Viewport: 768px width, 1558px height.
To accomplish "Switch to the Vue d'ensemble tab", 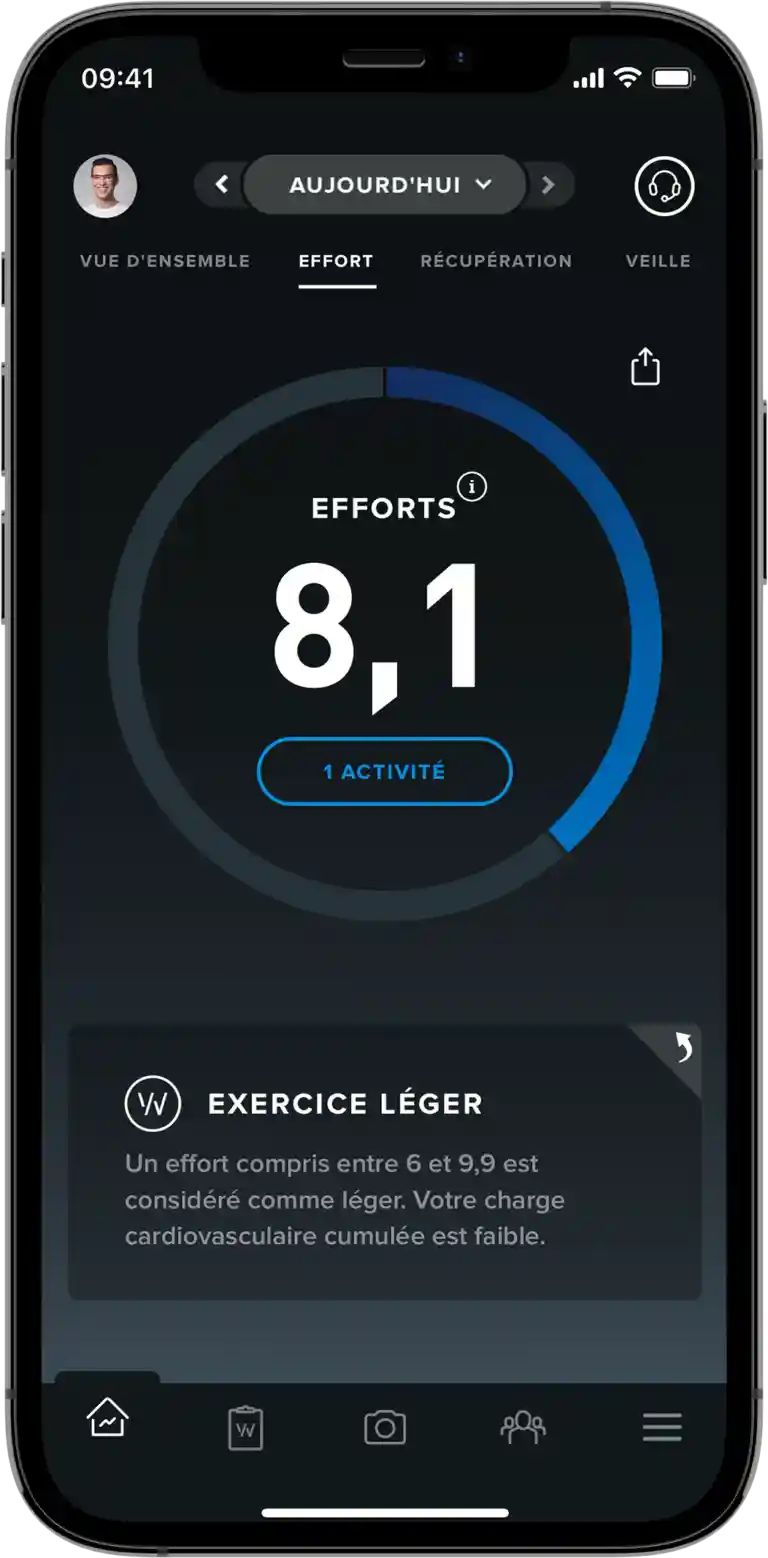I will [165, 261].
